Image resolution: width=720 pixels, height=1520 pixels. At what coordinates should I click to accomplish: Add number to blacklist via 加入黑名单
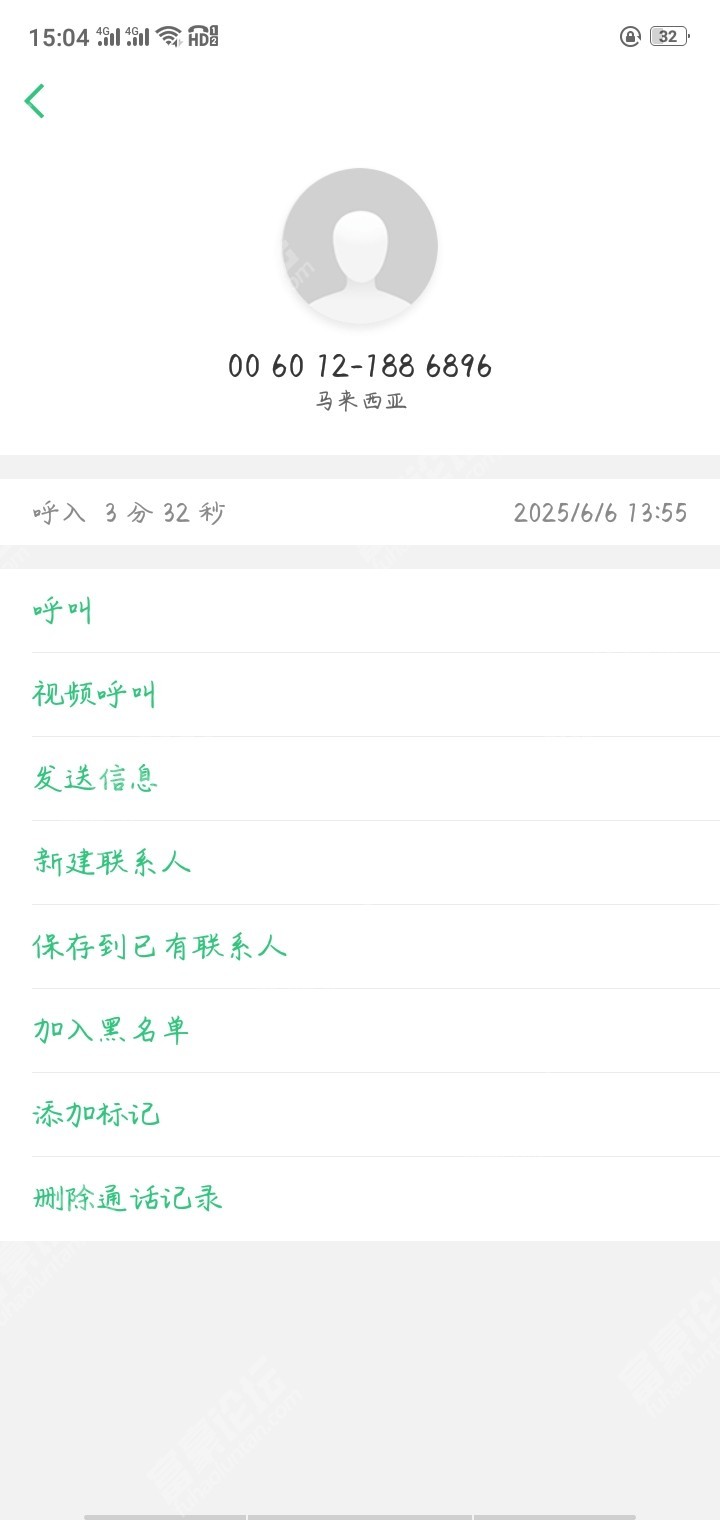click(x=111, y=1030)
